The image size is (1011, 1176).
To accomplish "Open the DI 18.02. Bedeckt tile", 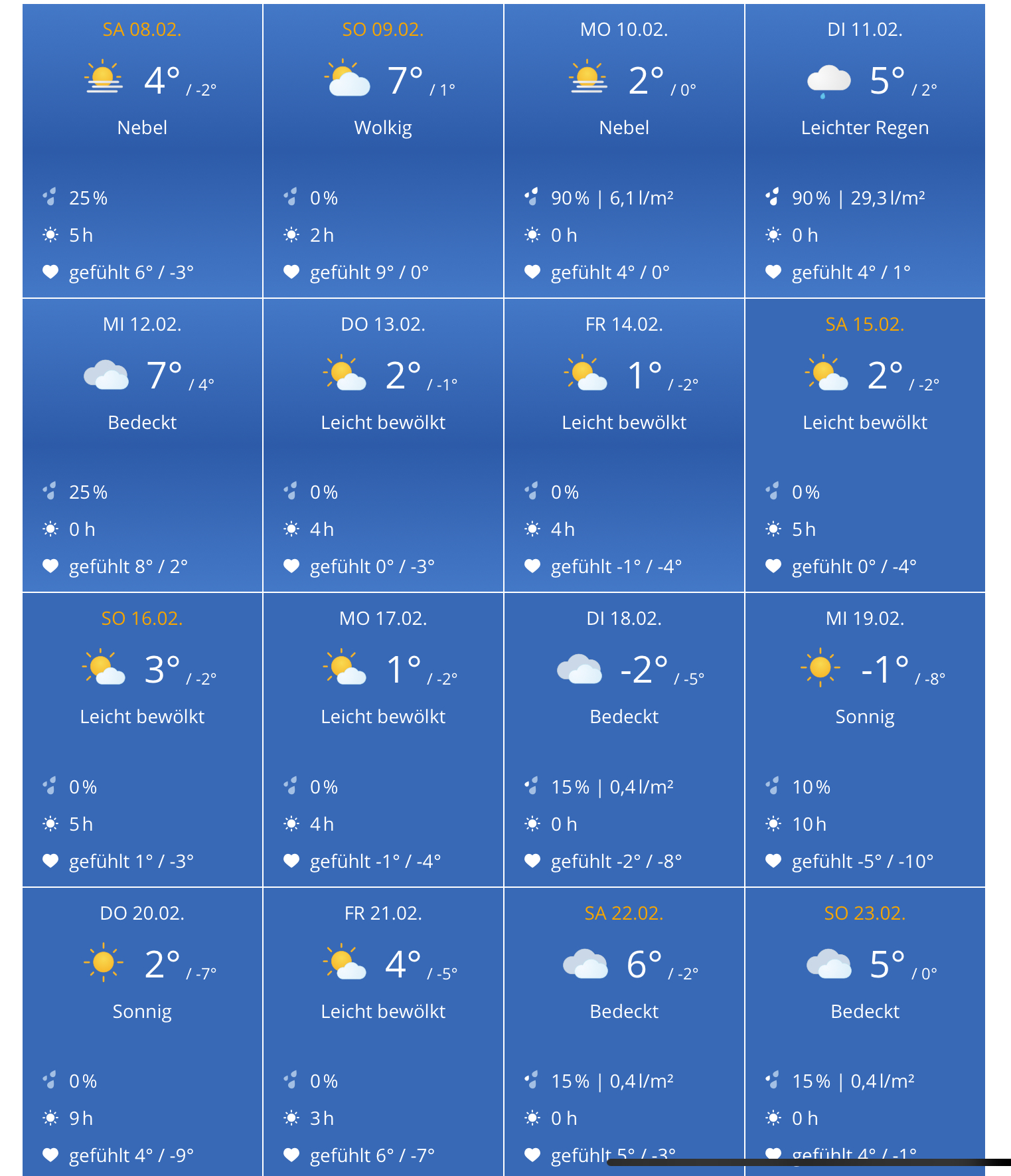I will pyautogui.click(x=624, y=739).
